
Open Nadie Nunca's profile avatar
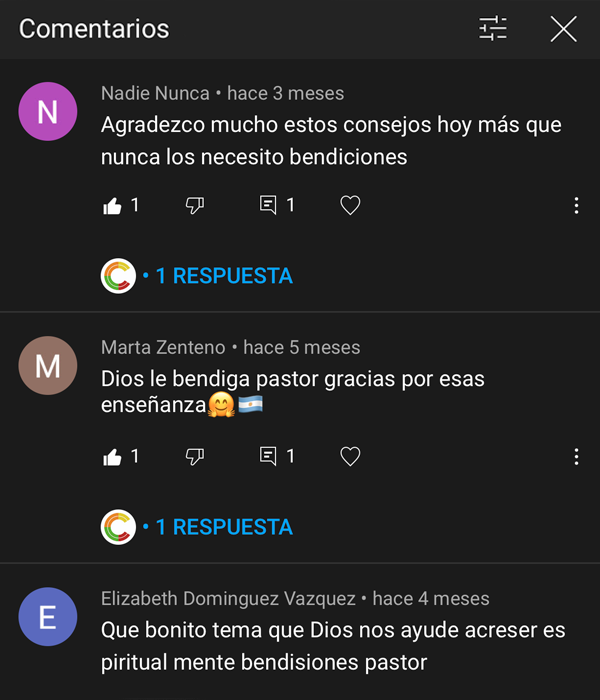[47, 111]
